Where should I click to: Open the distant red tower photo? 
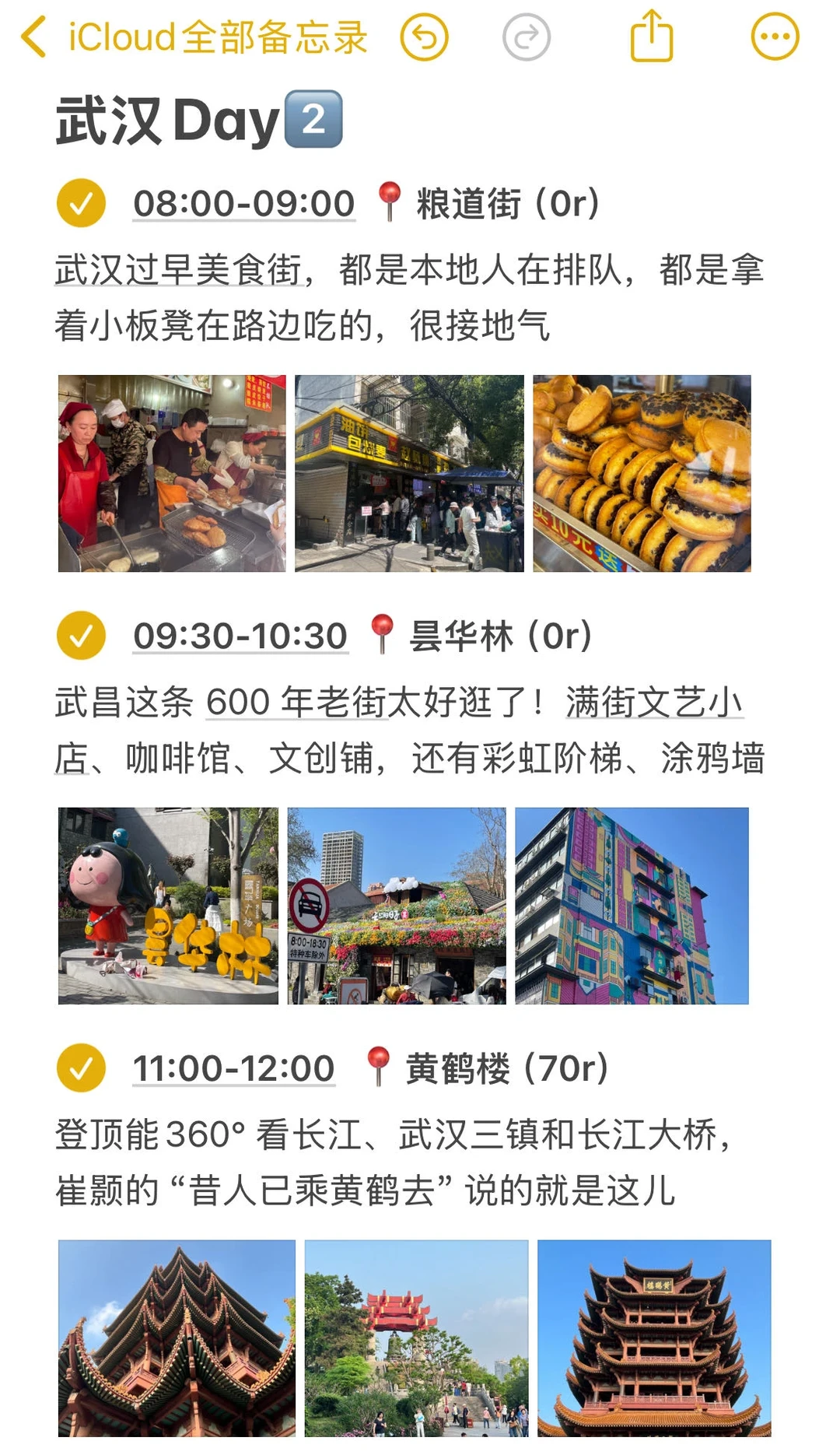tap(416, 1338)
